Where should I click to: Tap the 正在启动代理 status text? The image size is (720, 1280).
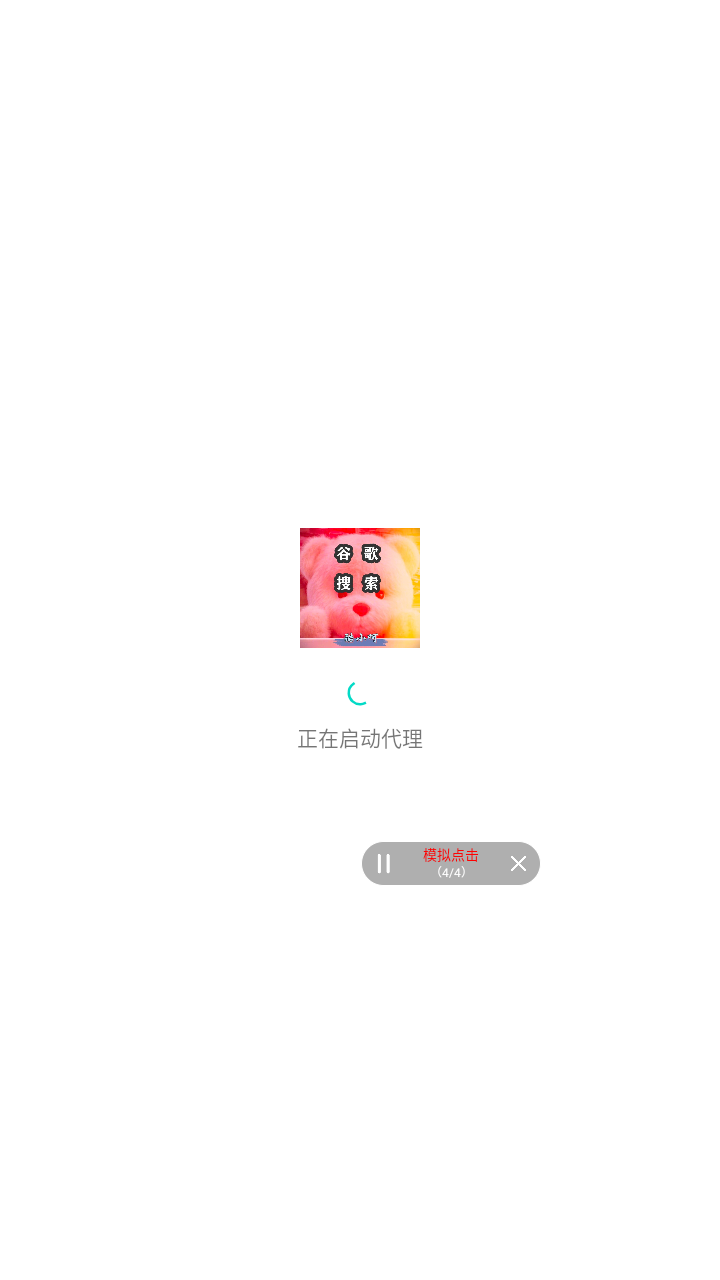click(360, 740)
